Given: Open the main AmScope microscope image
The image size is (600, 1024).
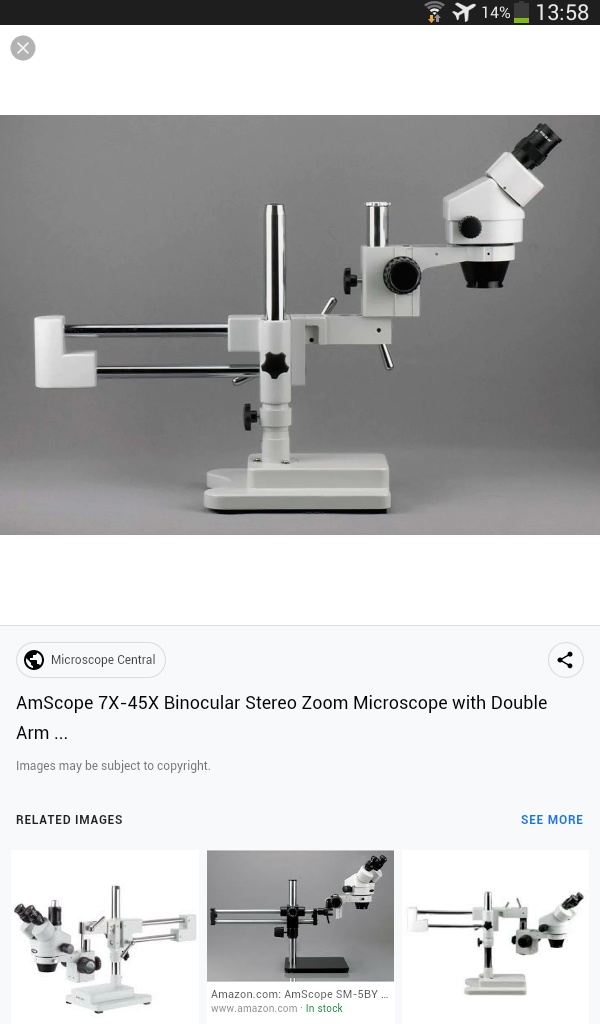Looking at the screenshot, I should (300, 325).
